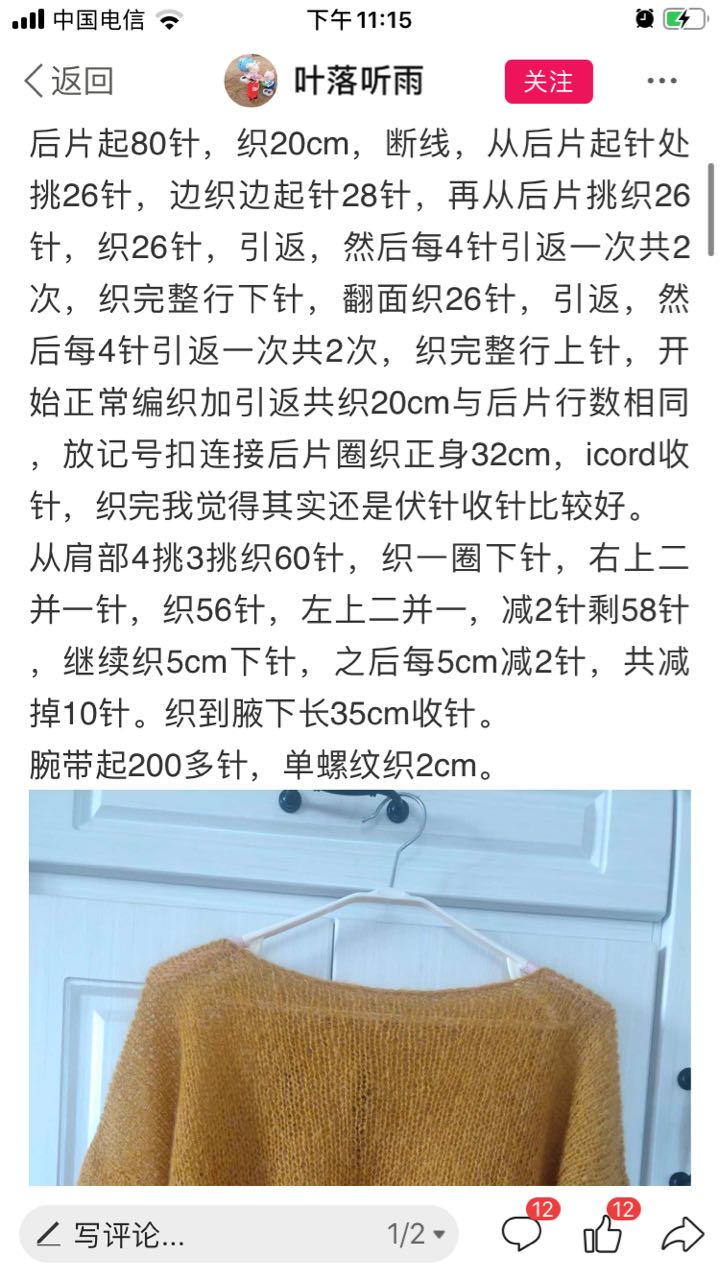
Task: Open the three-dot overflow menu
Action: [662, 81]
